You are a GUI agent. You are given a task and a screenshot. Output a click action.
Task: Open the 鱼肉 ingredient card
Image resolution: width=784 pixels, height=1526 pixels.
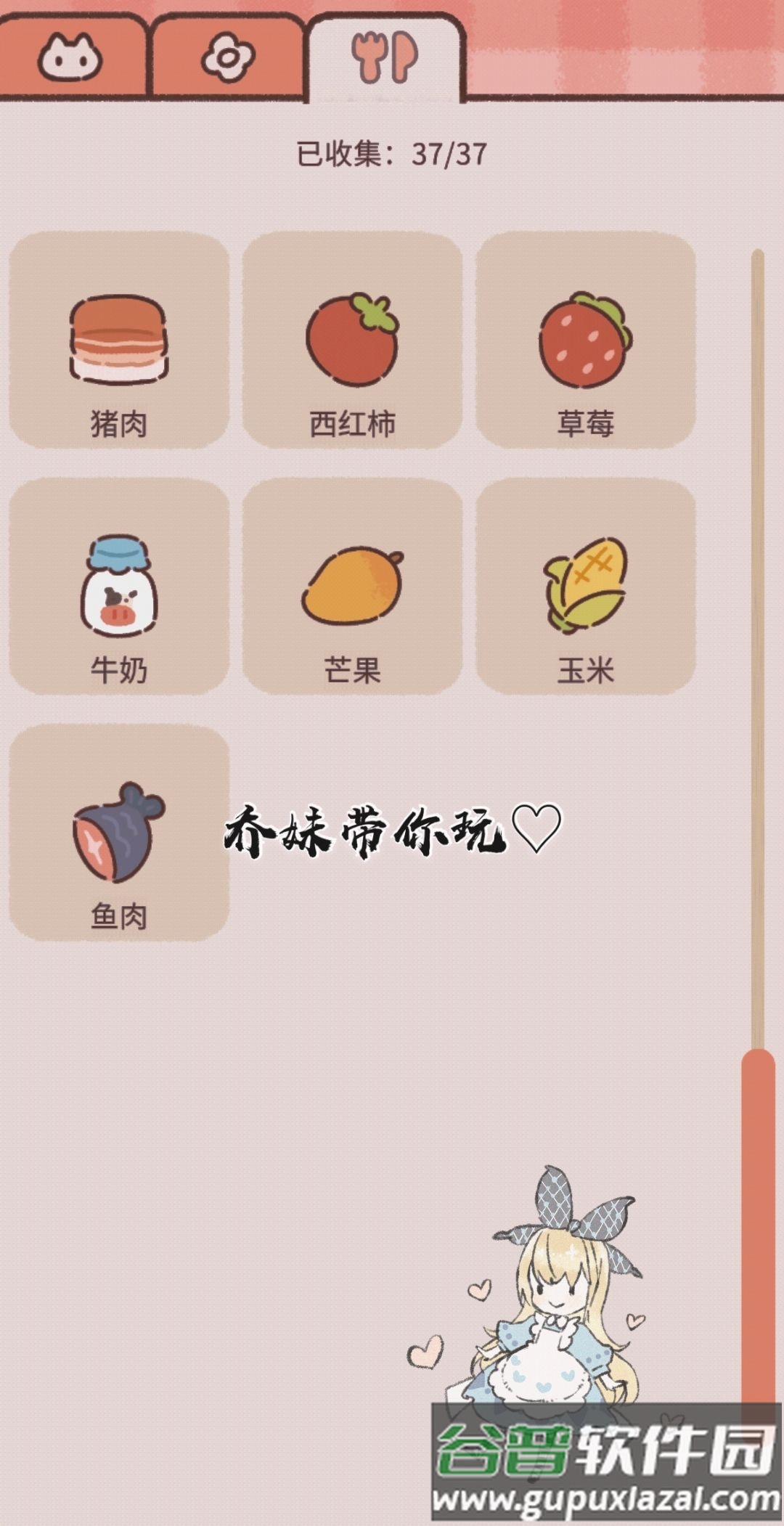119,833
